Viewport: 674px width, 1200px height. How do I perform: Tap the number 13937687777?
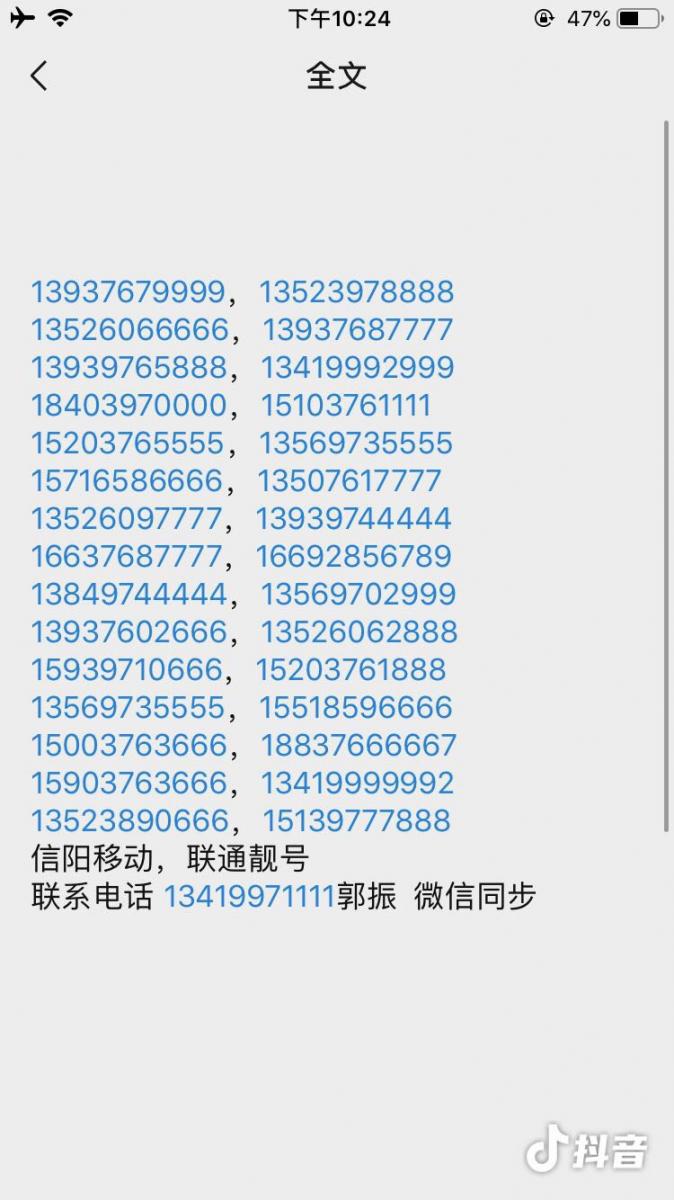pyautogui.click(x=358, y=330)
